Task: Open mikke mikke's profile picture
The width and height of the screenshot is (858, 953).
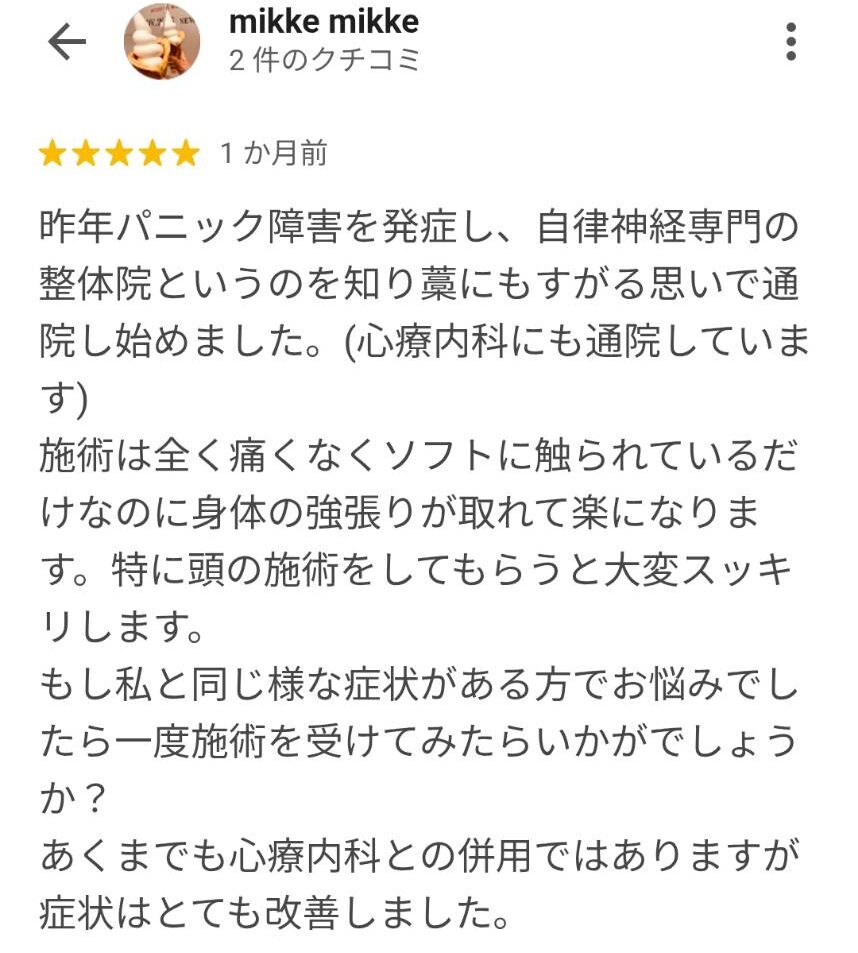Action: tap(162, 42)
